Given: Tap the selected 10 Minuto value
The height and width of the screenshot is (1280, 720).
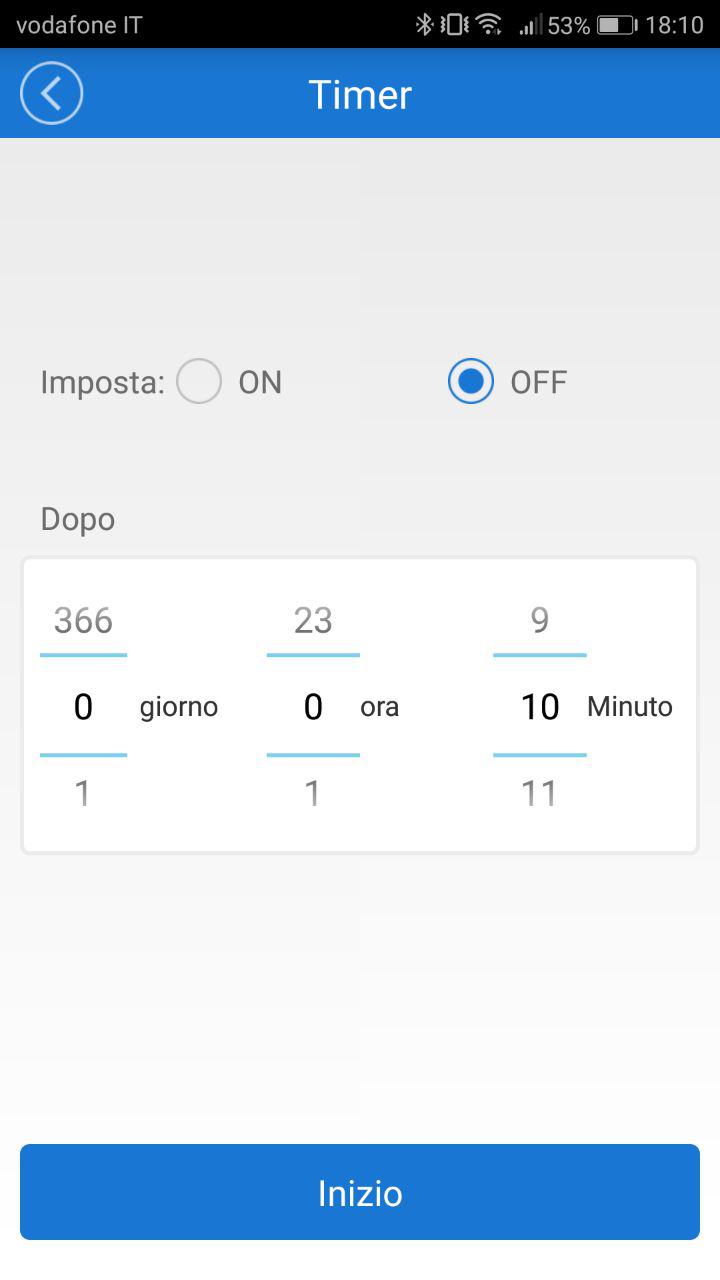Looking at the screenshot, I should tap(540, 706).
